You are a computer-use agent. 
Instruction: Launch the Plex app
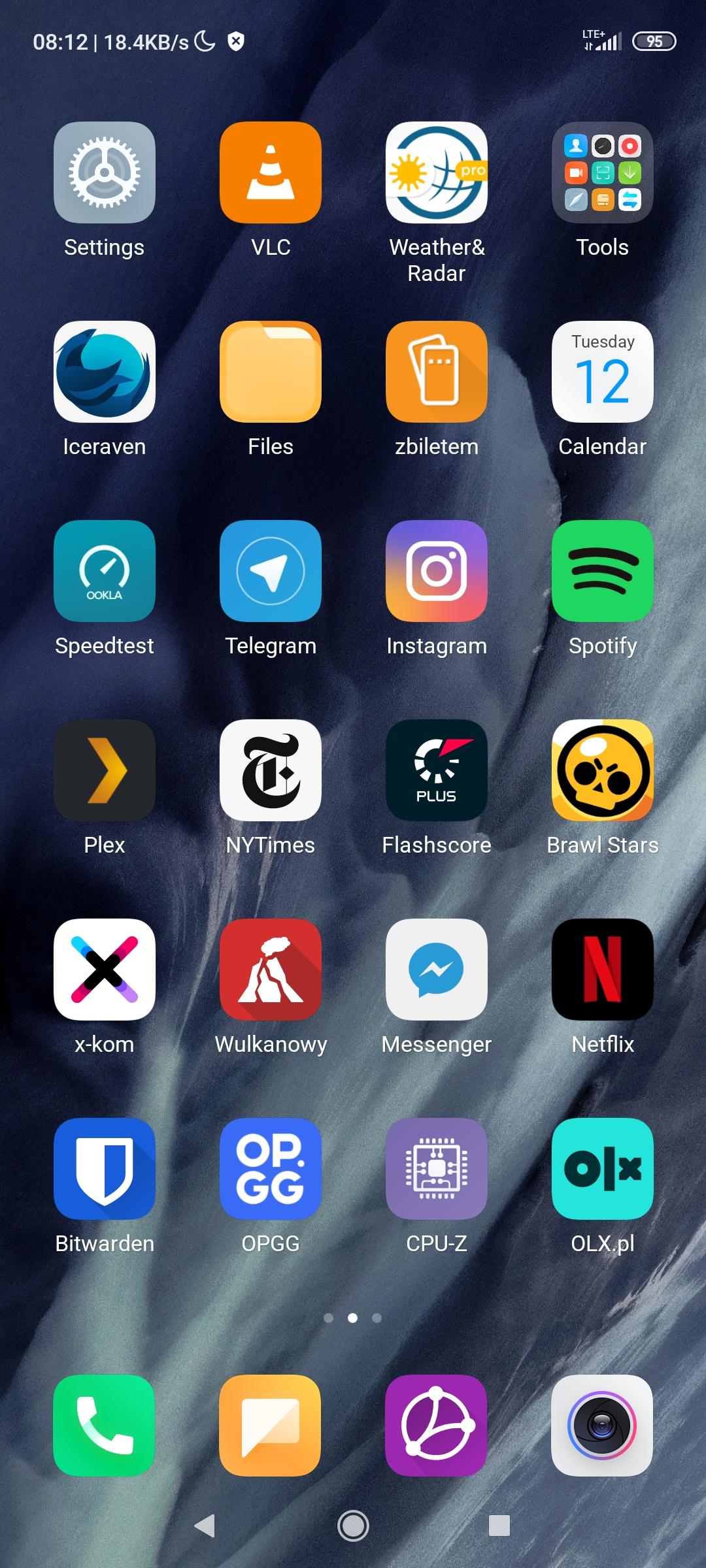105,770
